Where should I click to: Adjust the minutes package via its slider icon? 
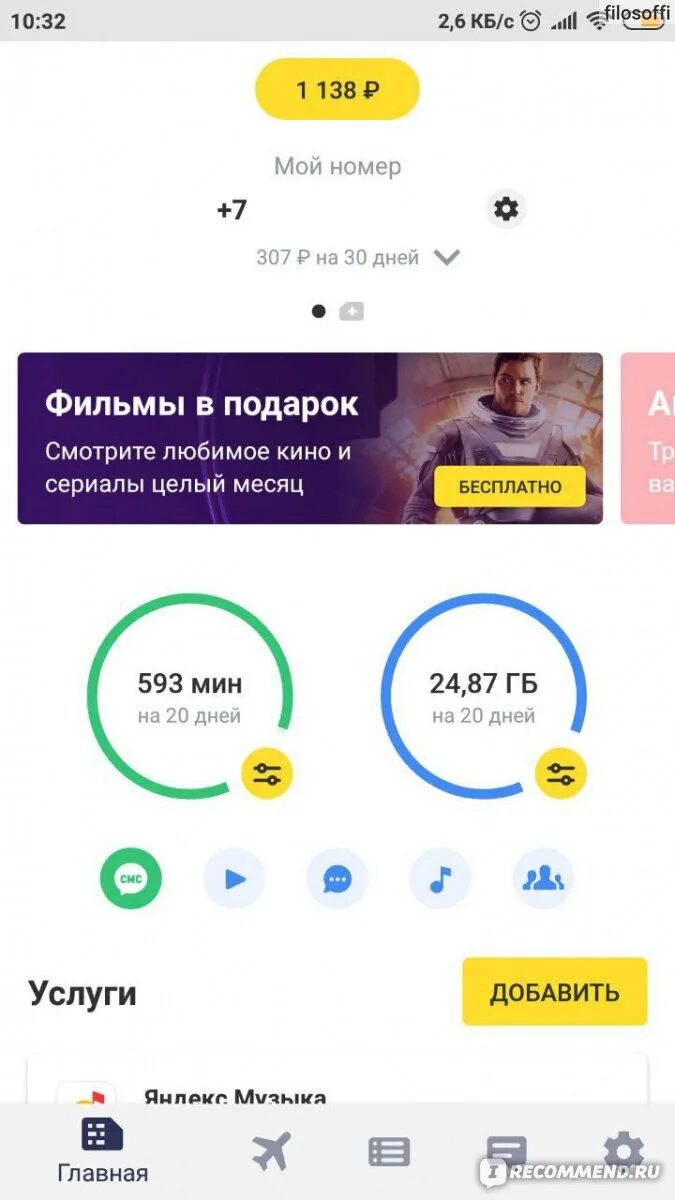[x=267, y=774]
